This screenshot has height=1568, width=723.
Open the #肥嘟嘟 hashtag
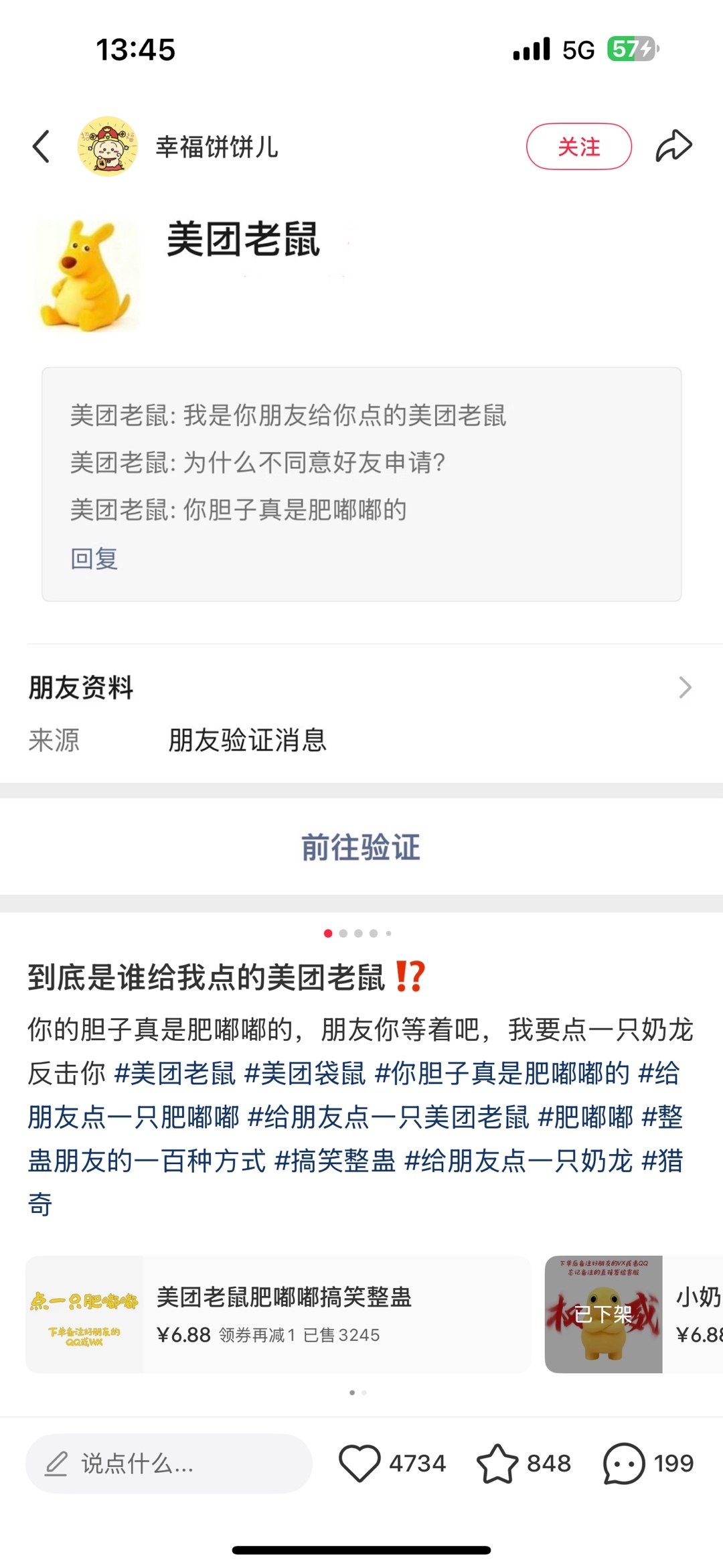point(586,1117)
